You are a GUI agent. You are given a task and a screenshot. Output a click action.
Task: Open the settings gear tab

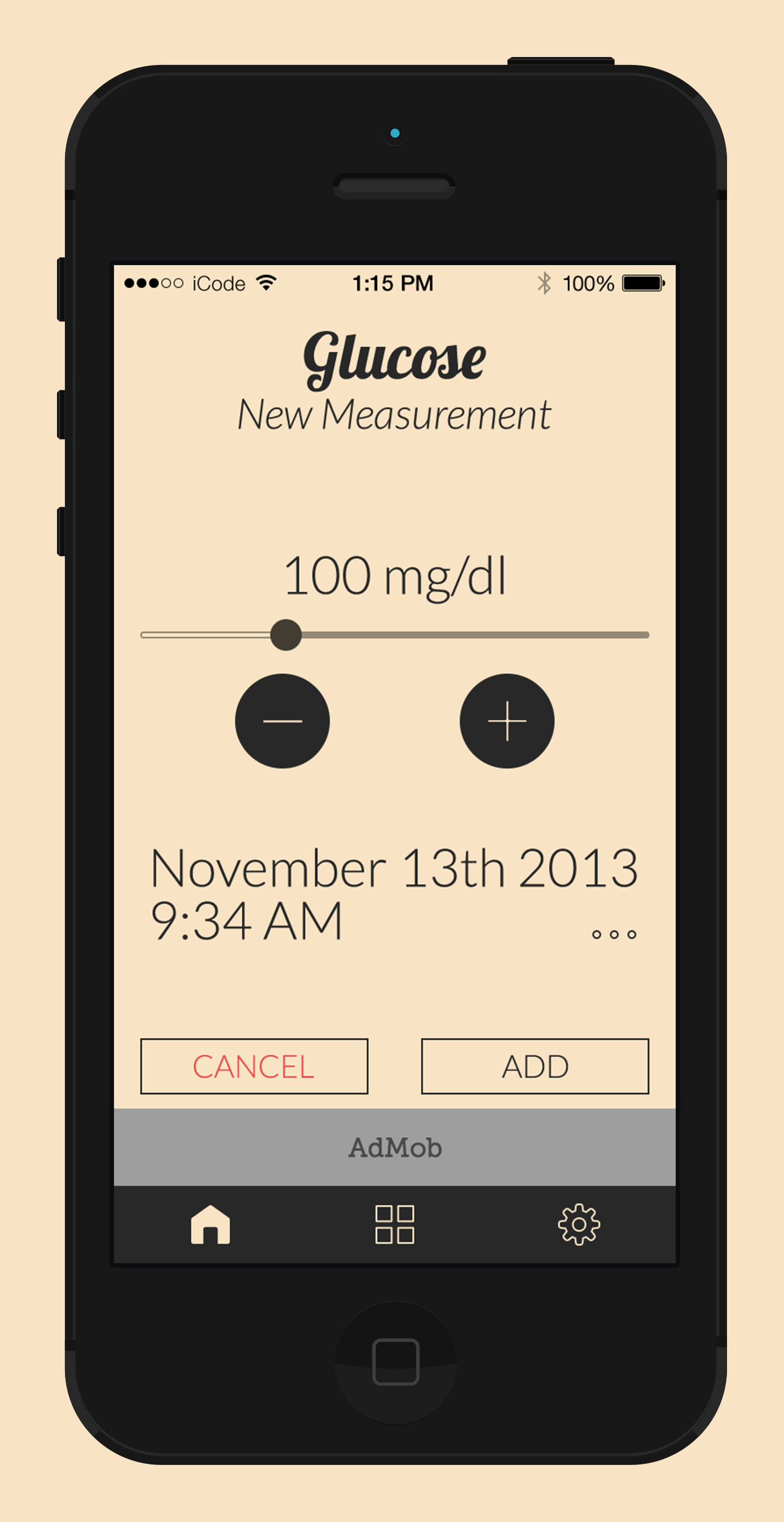coord(578,1225)
